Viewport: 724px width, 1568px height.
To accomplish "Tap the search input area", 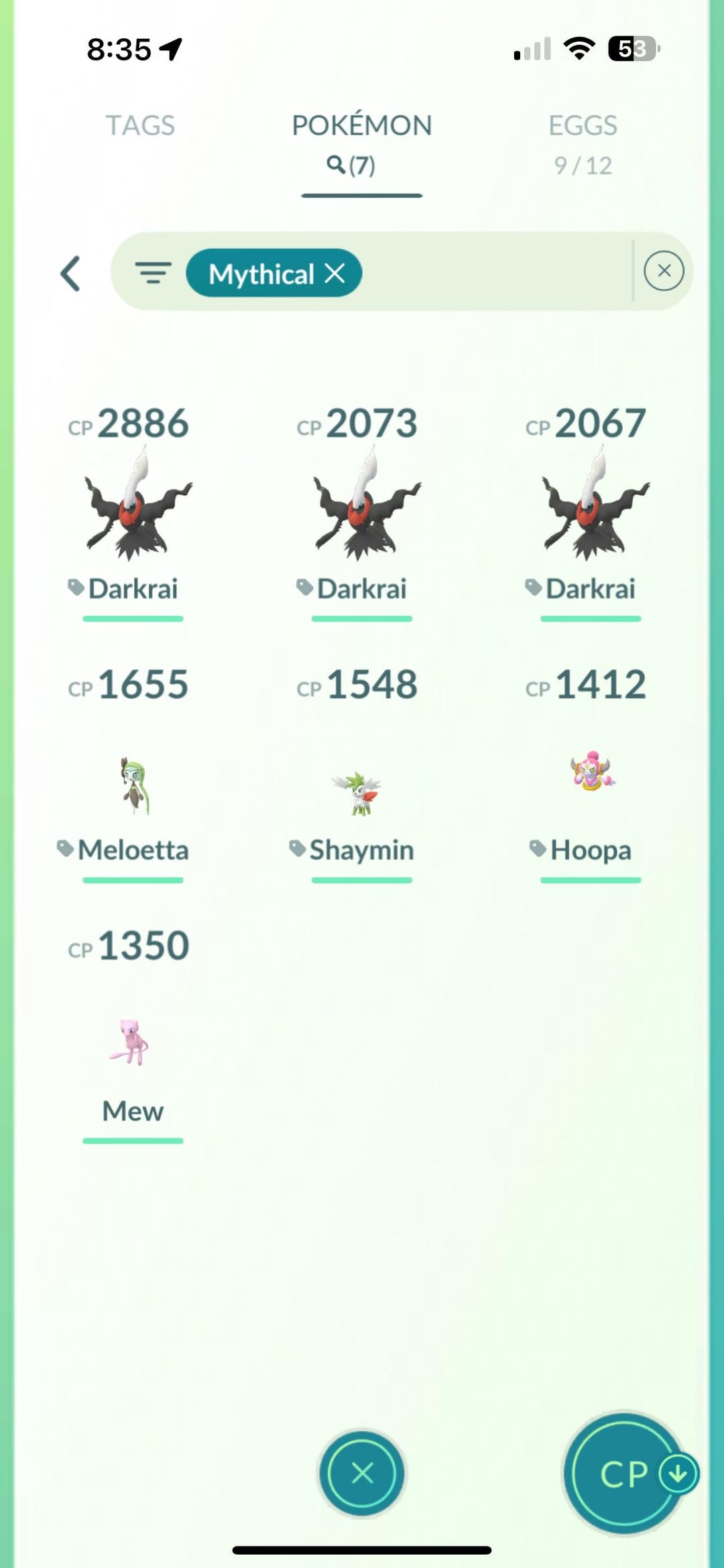I will (496, 271).
